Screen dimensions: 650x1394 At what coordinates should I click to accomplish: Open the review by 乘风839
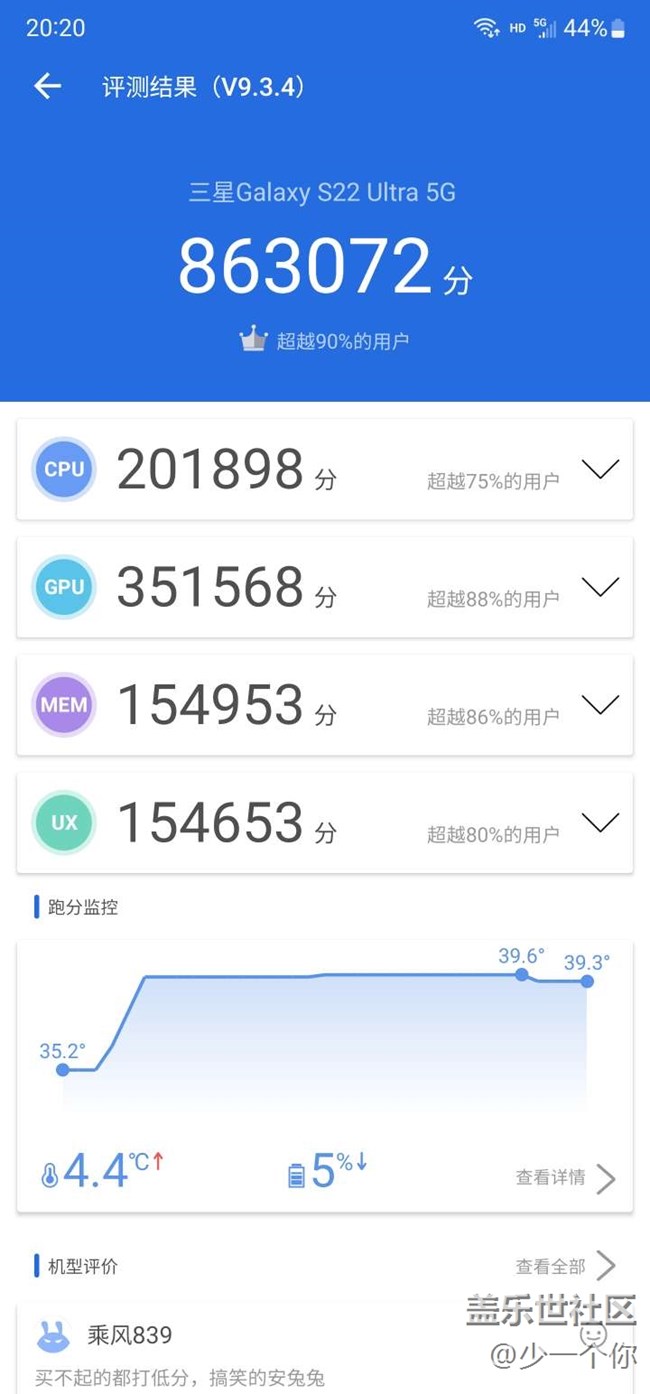point(325,1350)
